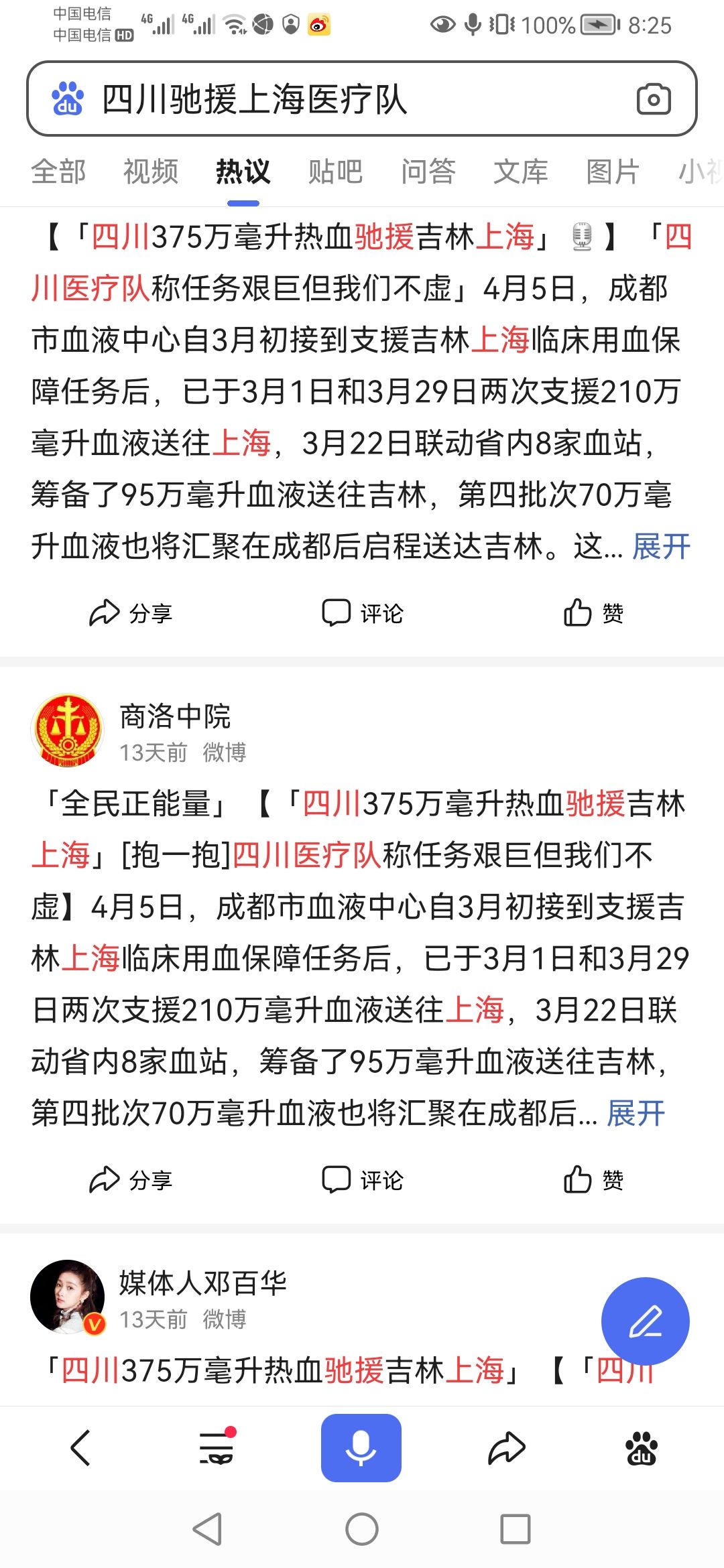The image size is (724, 1568).
Task: Start voice search with the microphone button
Action: [361, 1447]
